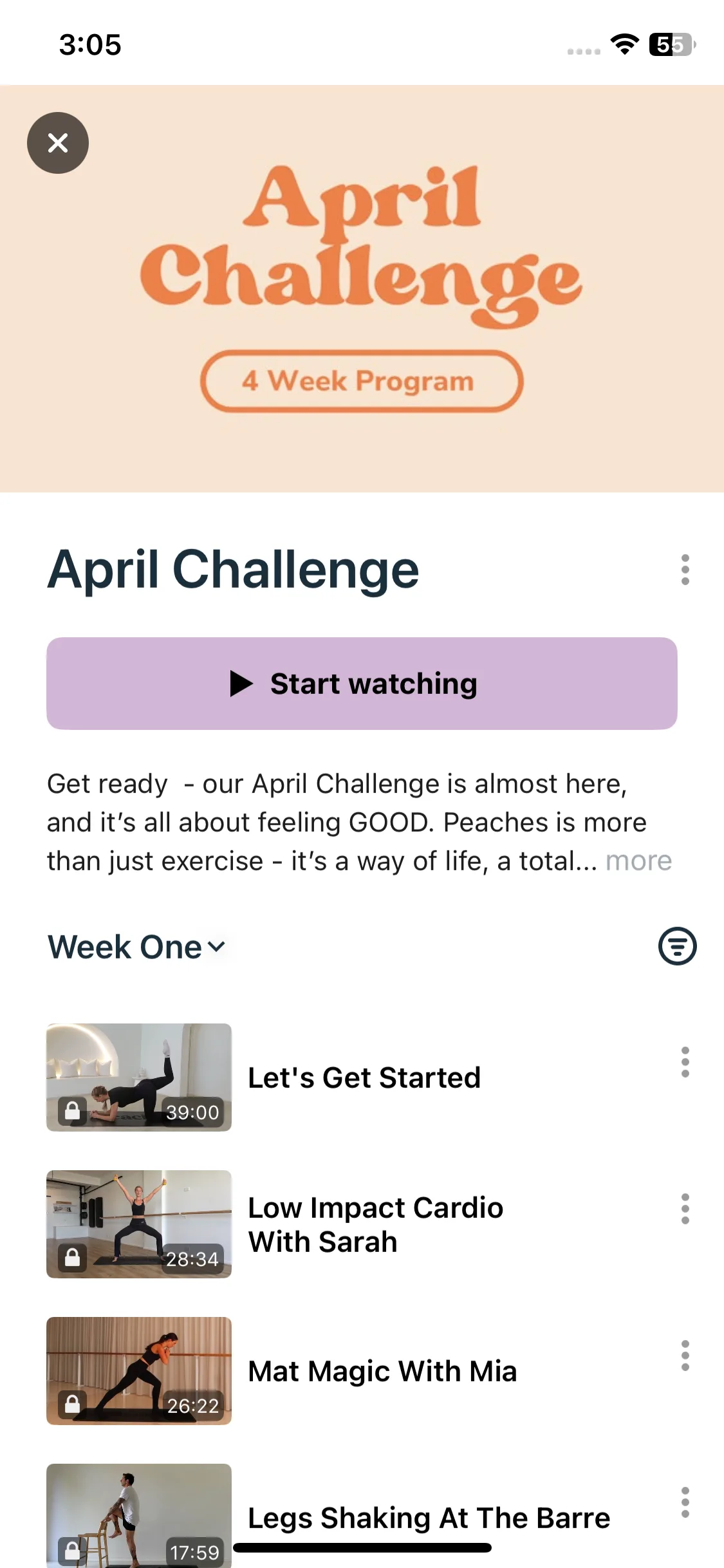Image resolution: width=724 pixels, height=1568 pixels.
Task: Open more options for Mat Magic With Mia
Action: [685, 1356]
